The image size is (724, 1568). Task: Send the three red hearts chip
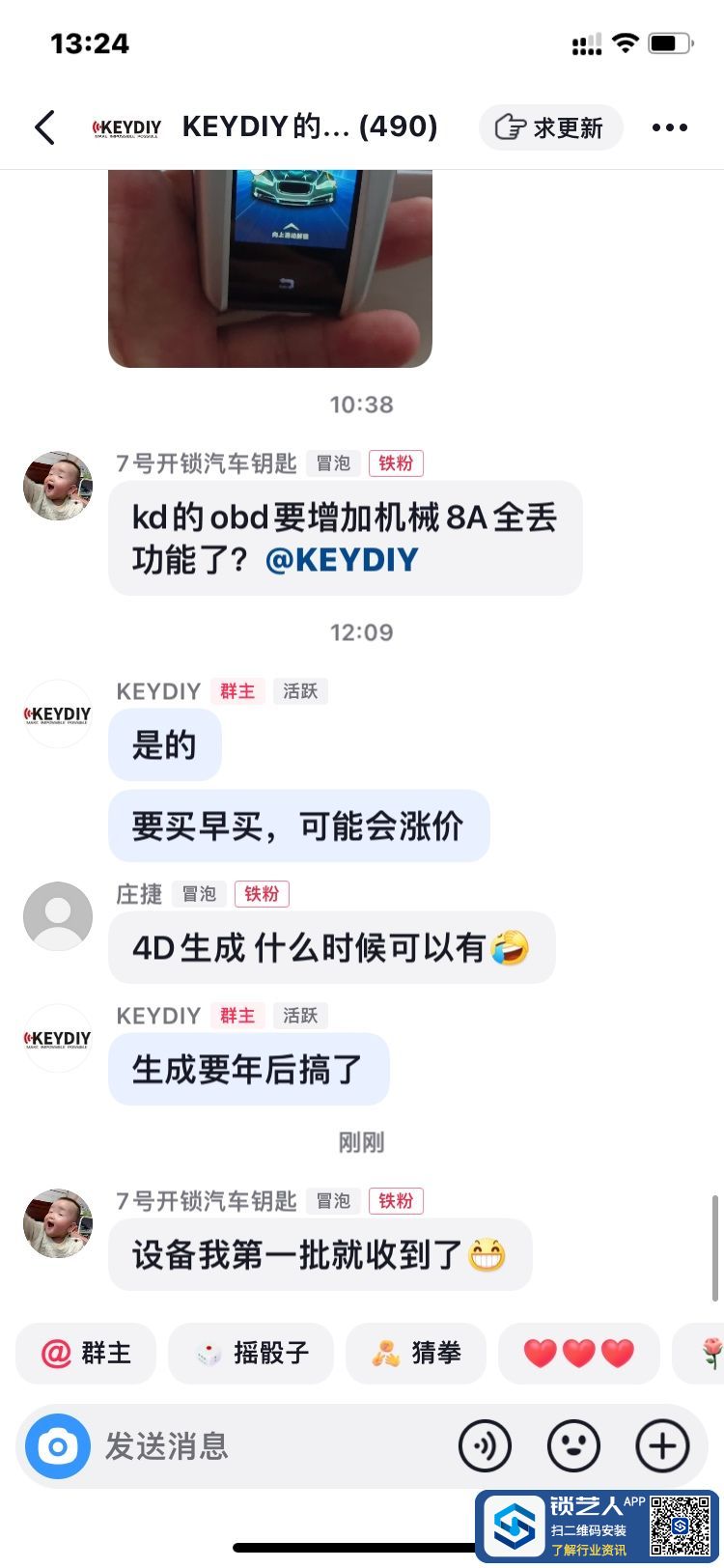pyautogui.click(x=578, y=1353)
